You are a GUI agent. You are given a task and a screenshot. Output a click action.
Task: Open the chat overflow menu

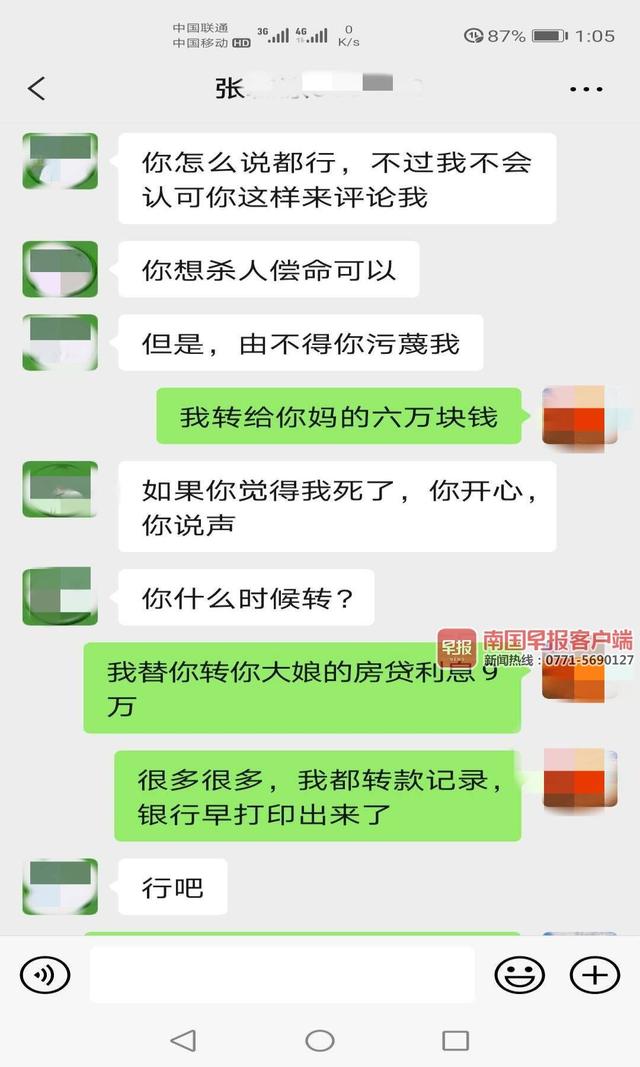click(x=586, y=89)
